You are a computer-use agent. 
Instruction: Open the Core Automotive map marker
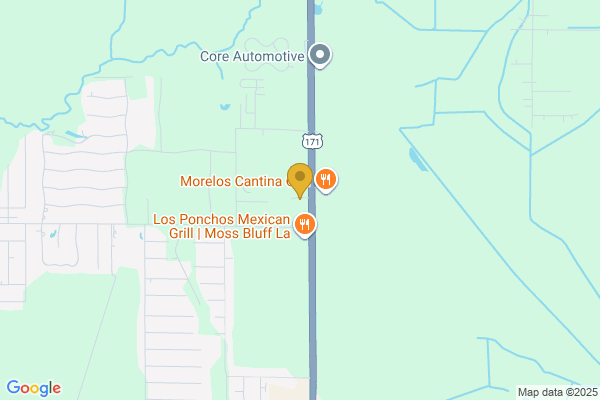coord(320,55)
